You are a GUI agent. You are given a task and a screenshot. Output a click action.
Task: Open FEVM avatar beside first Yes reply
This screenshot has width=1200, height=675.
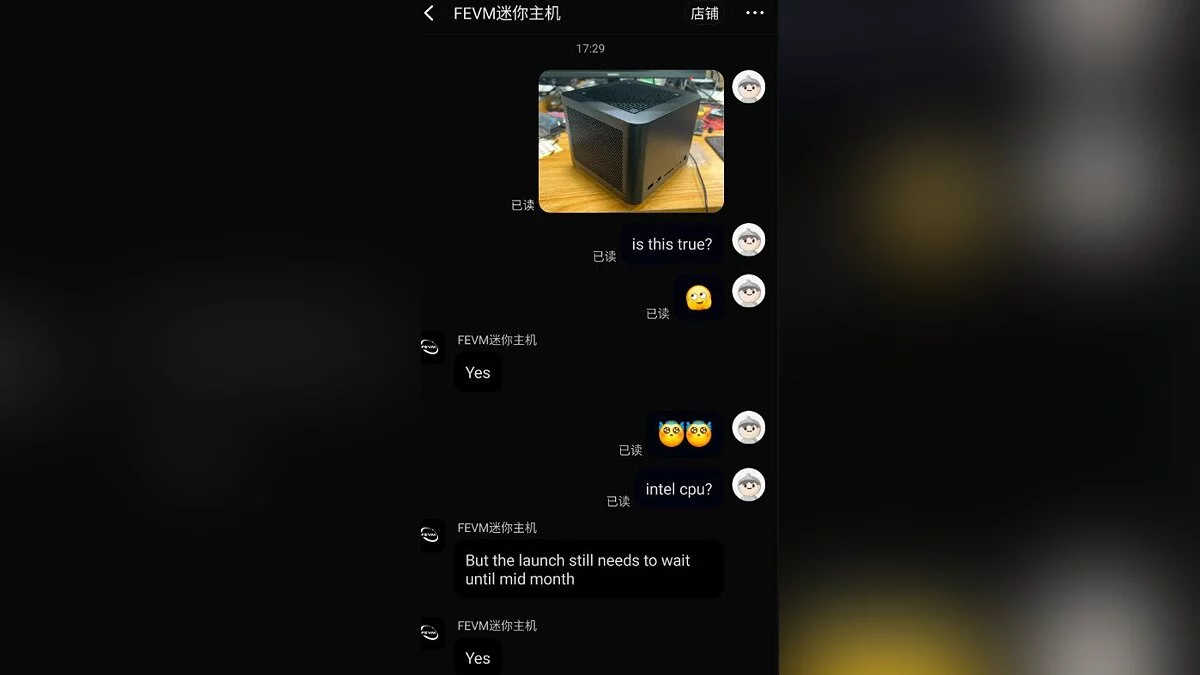pos(431,348)
